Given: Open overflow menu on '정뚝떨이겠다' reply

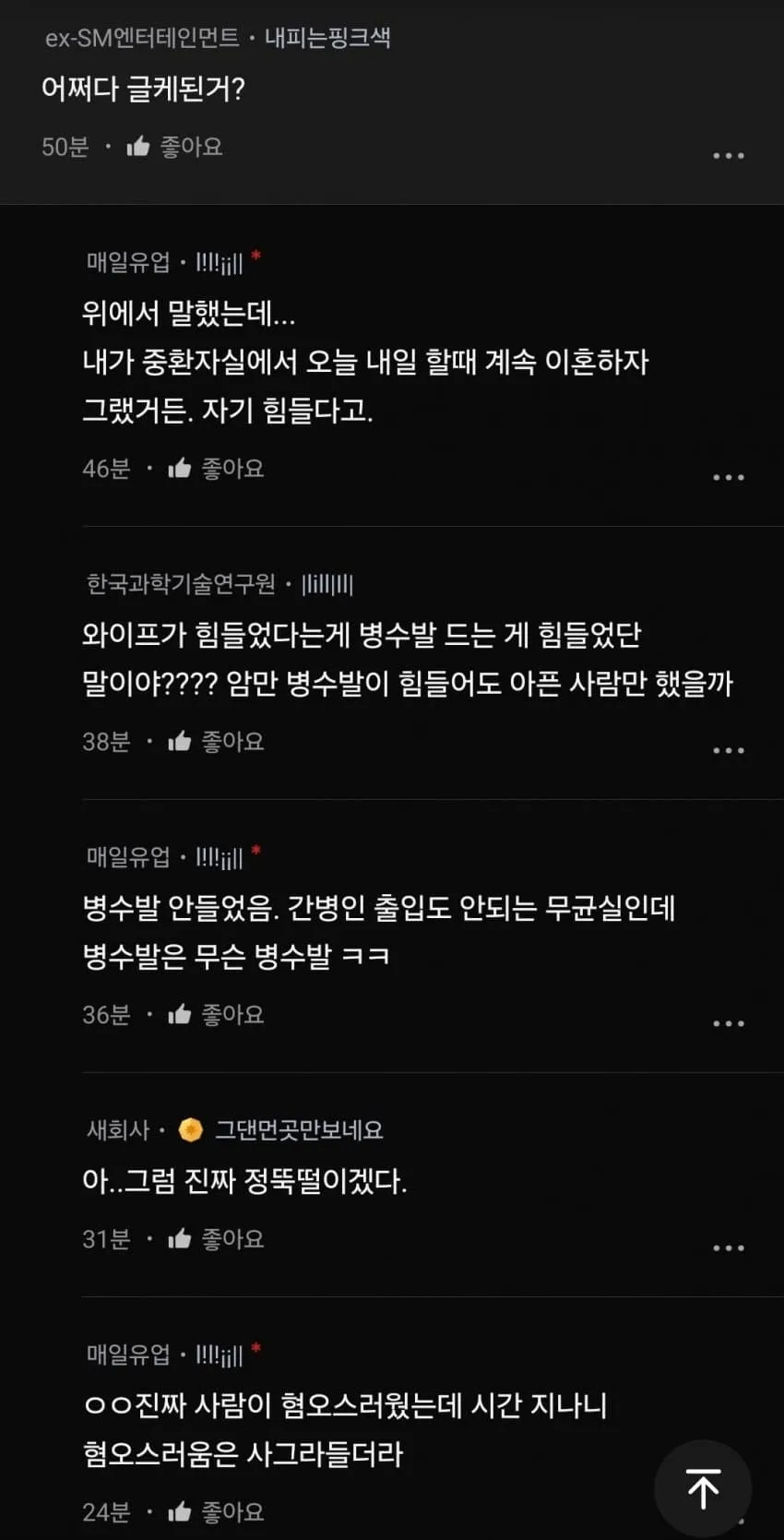Looking at the screenshot, I should (x=728, y=1248).
